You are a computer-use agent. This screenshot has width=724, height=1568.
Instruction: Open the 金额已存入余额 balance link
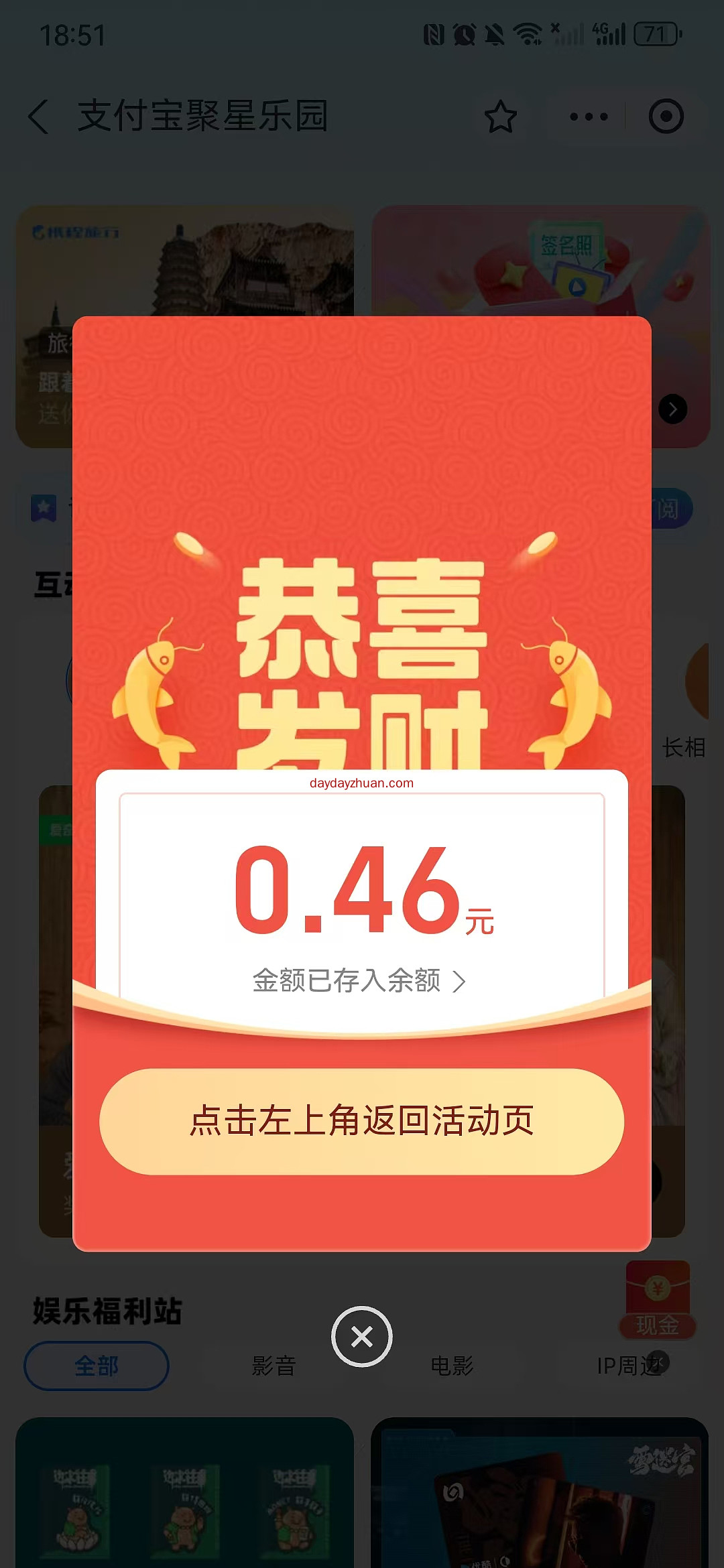point(359,981)
